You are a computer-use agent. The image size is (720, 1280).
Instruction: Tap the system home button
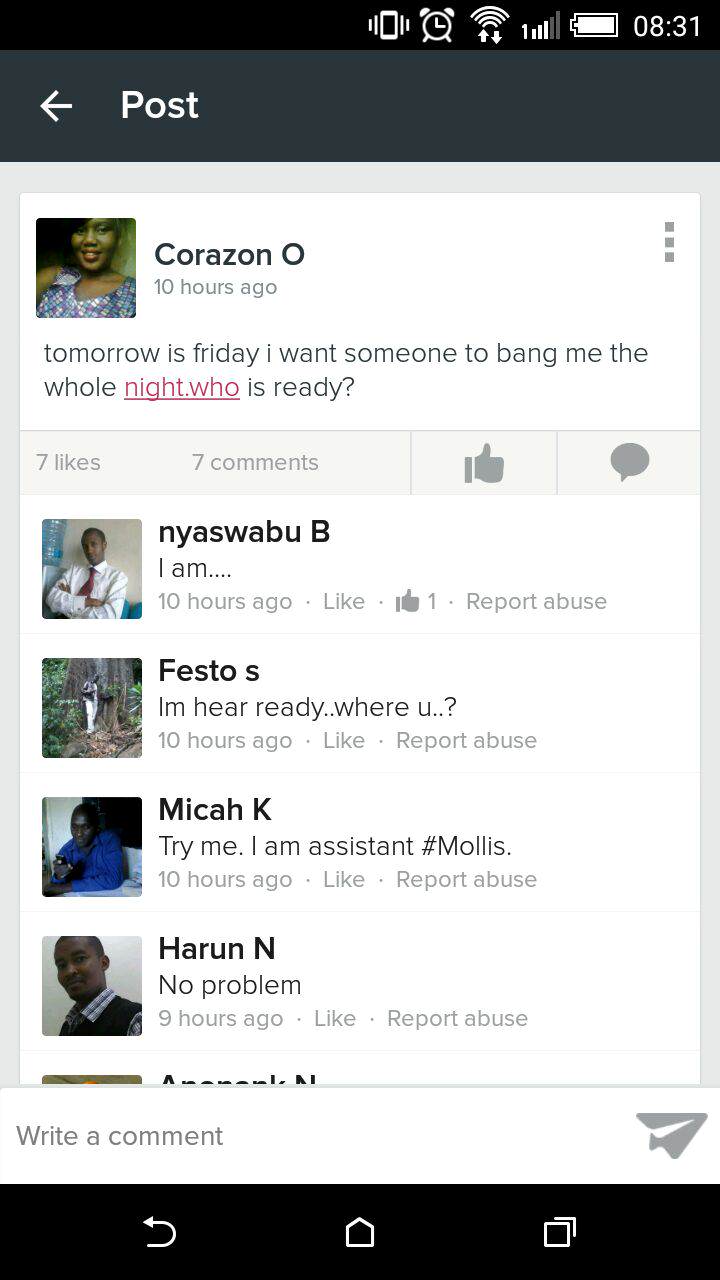(360, 1232)
